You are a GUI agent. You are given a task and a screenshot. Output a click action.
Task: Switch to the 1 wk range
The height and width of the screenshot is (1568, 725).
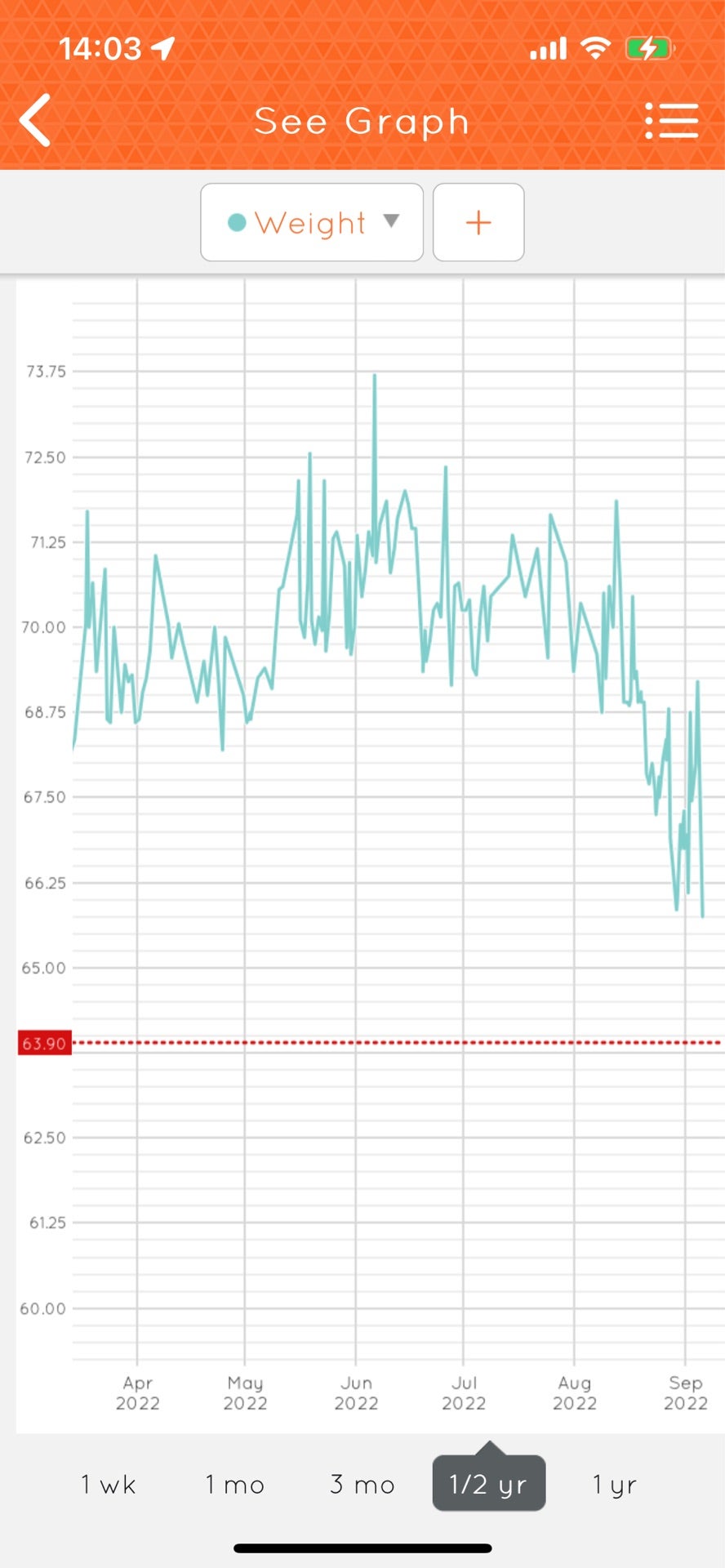pos(108,1484)
